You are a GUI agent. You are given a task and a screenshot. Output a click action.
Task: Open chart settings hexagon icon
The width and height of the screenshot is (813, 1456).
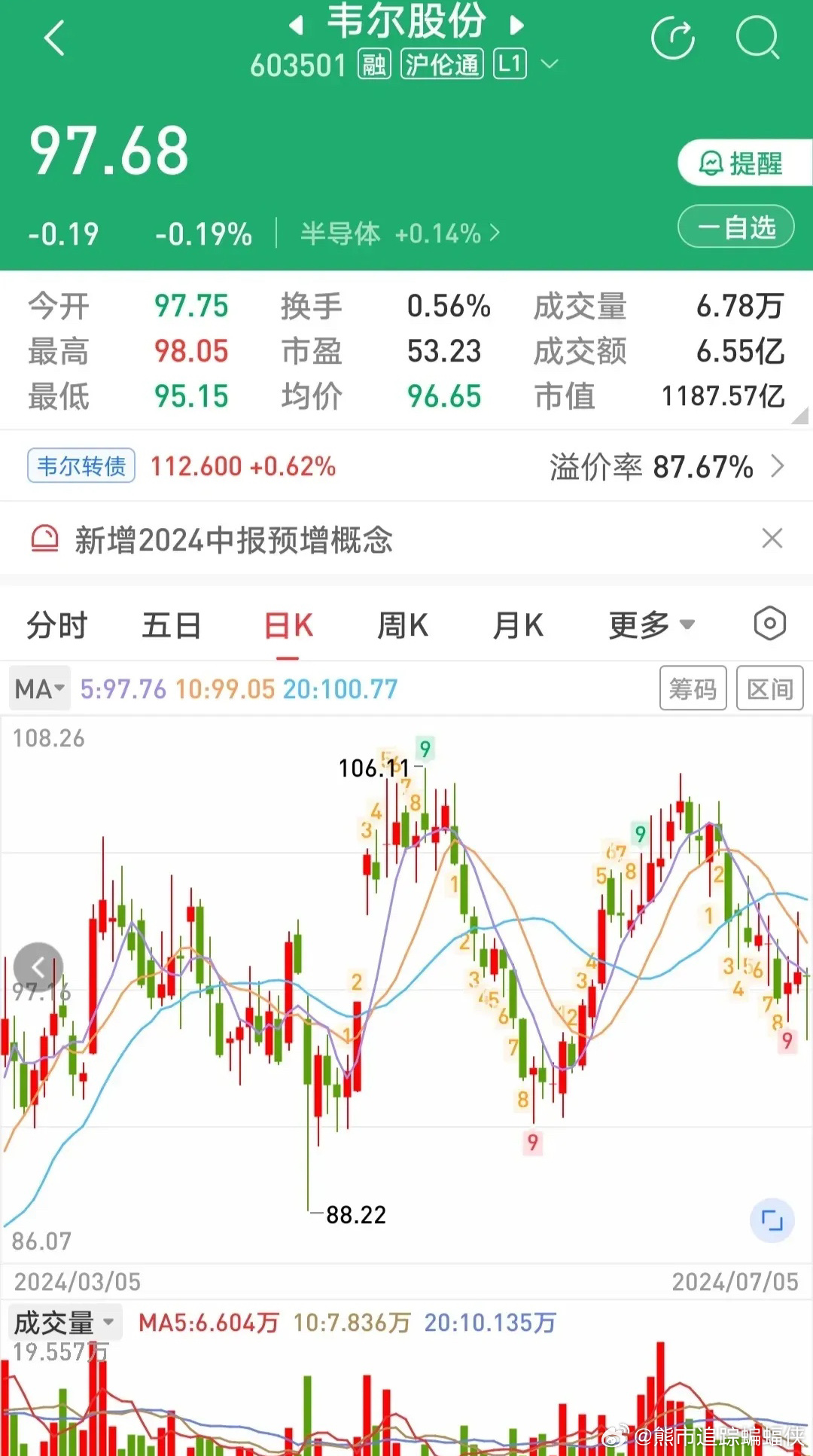(769, 624)
